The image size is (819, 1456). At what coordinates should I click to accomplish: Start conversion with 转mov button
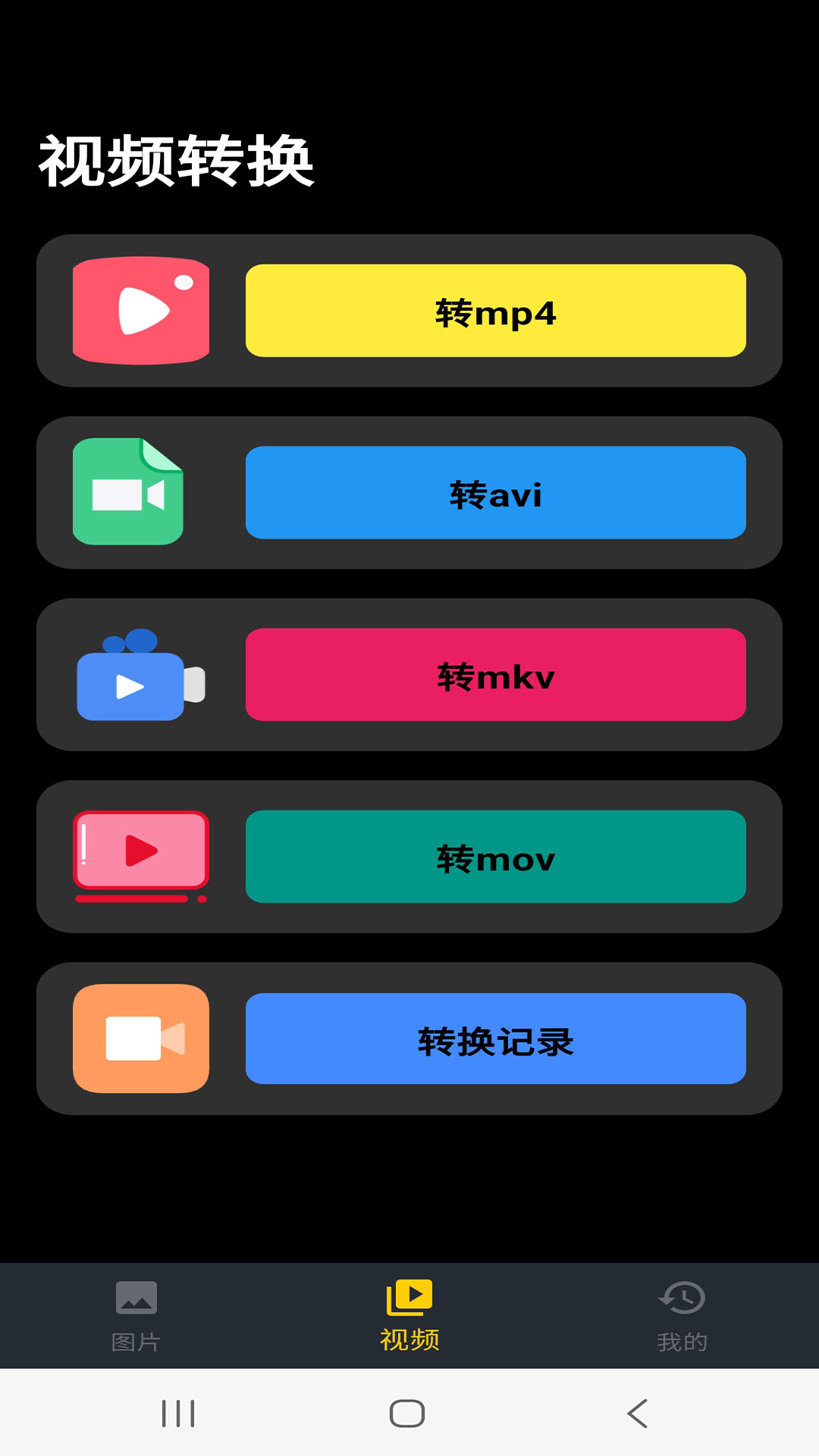tap(495, 857)
